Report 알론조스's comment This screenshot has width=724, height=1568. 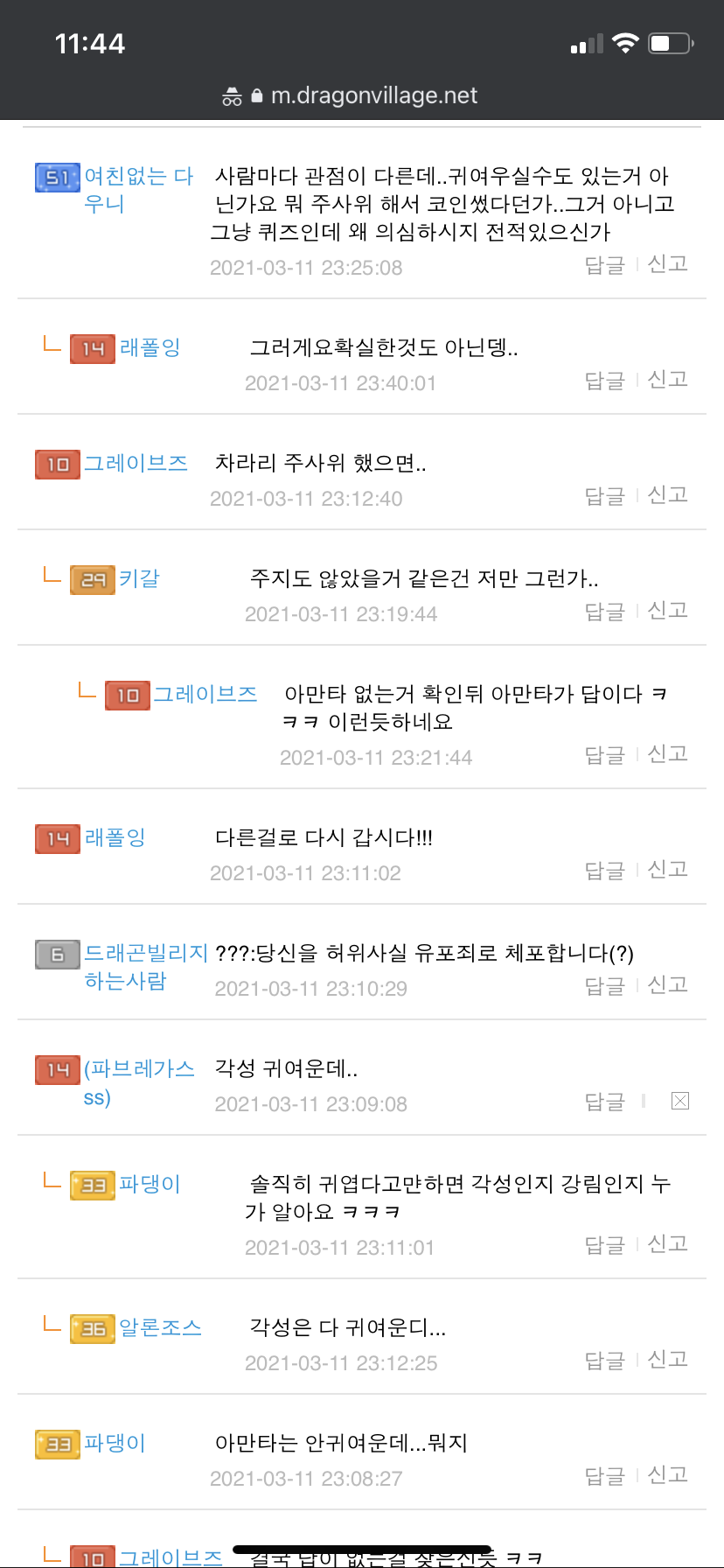[667, 1360]
